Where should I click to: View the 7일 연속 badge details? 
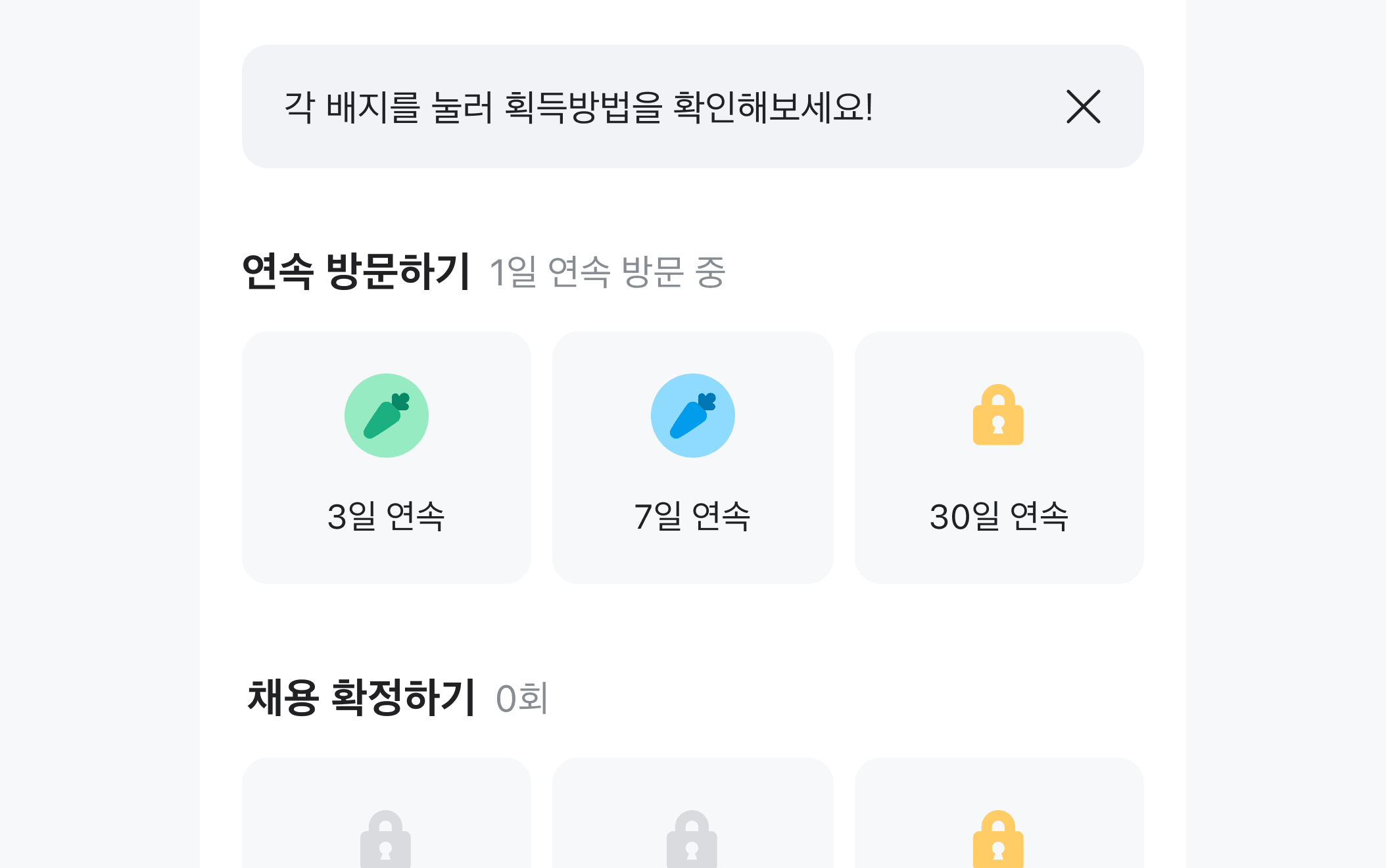click(692, 457)
